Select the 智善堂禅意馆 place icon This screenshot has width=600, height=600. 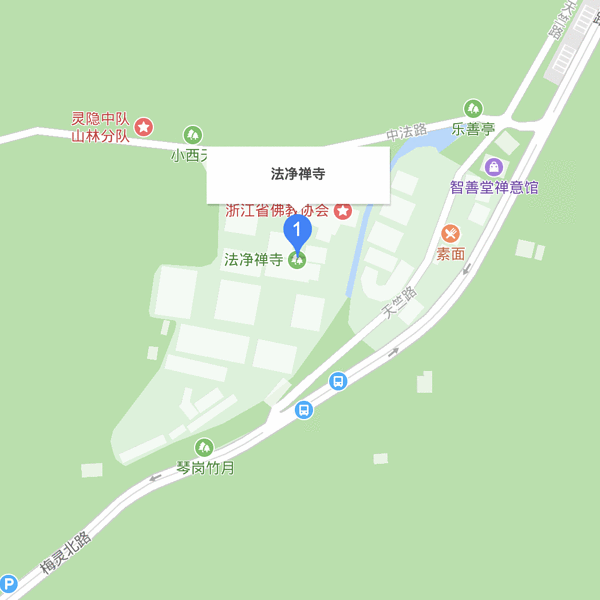[493, 165]
